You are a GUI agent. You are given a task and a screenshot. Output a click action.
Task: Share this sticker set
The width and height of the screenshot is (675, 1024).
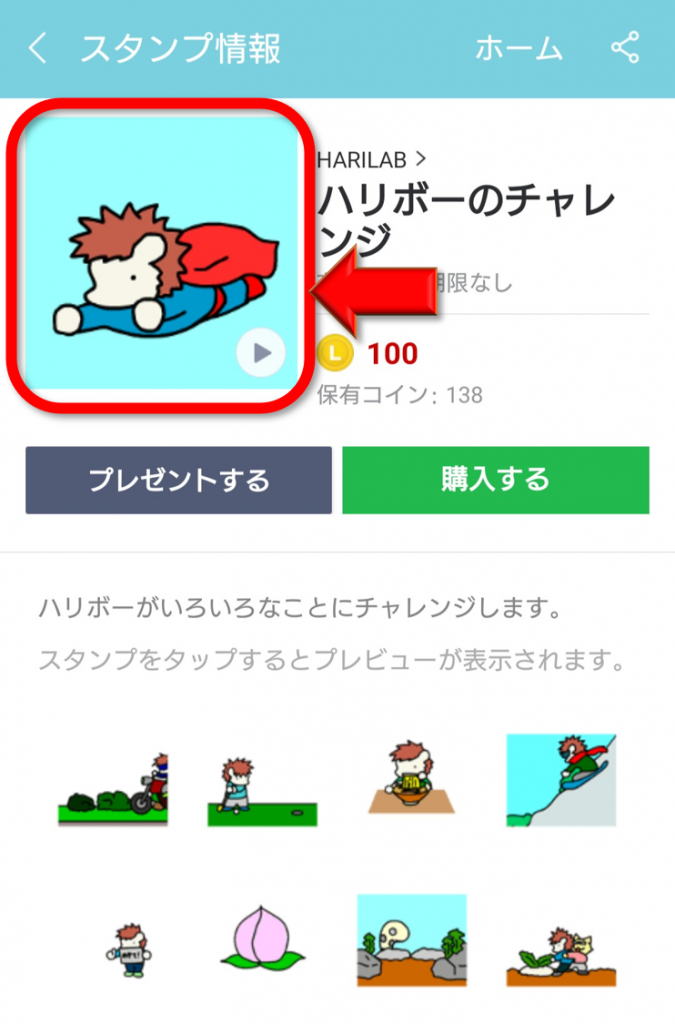tap(625, 48)
